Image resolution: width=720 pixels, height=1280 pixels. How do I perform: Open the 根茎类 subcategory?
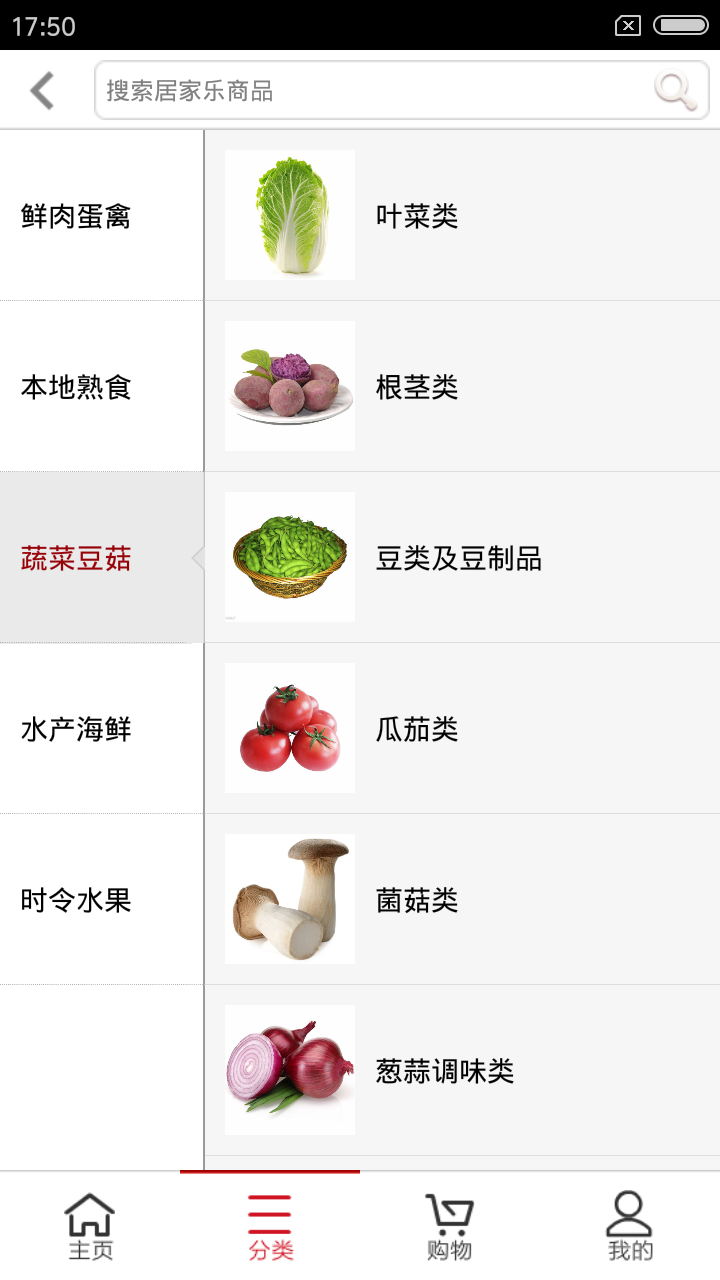[462, 387]
